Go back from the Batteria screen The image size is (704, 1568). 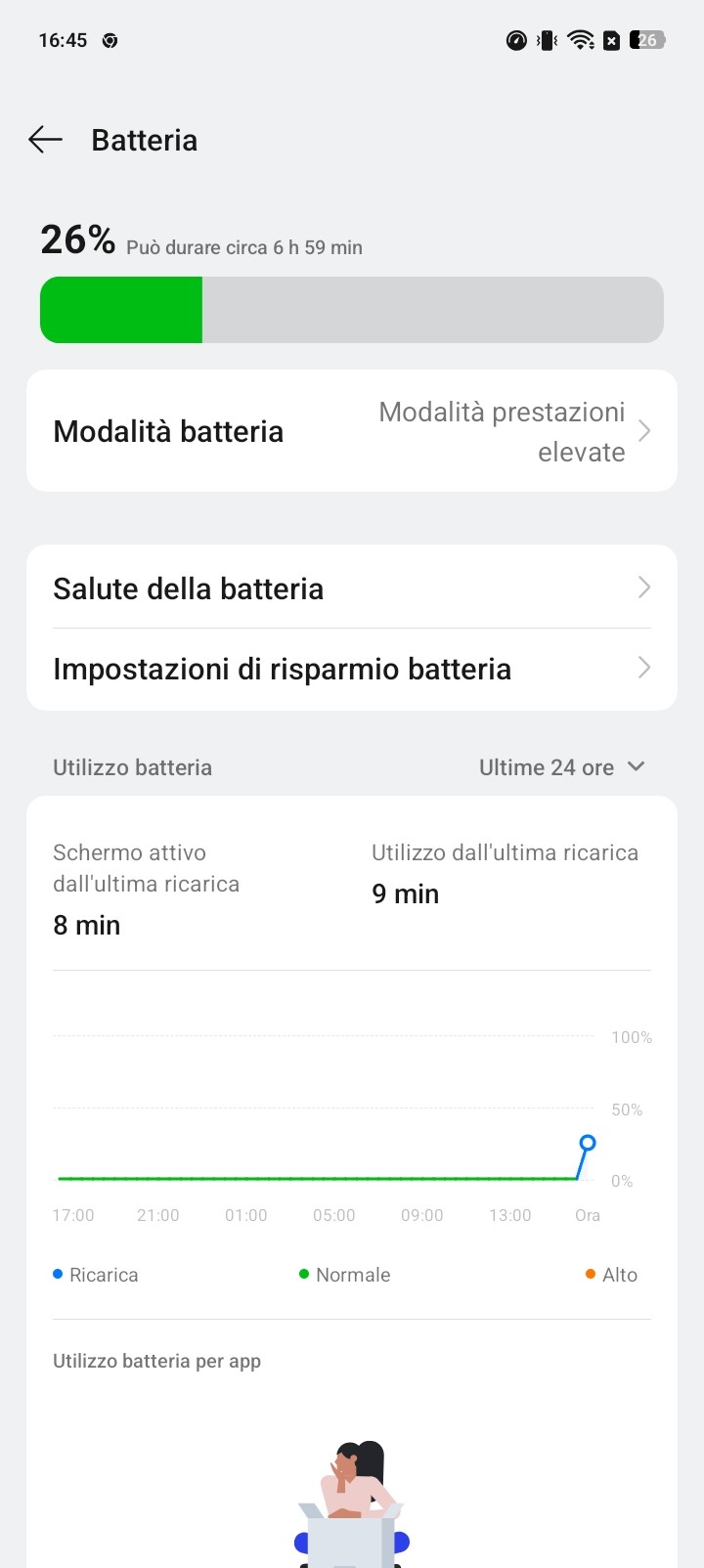point(45,140)
